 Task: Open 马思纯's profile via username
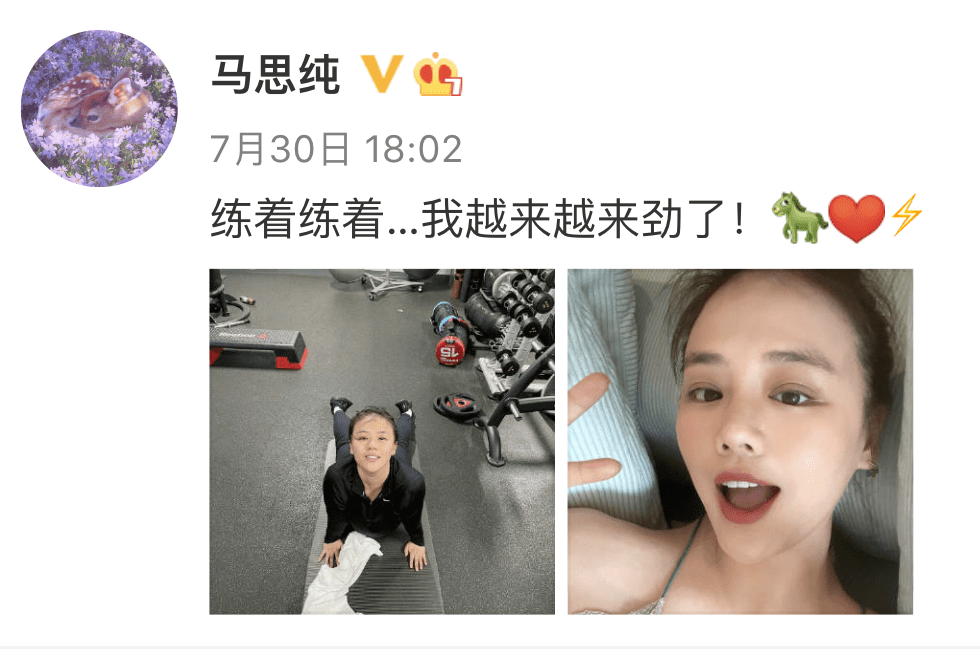275,76
